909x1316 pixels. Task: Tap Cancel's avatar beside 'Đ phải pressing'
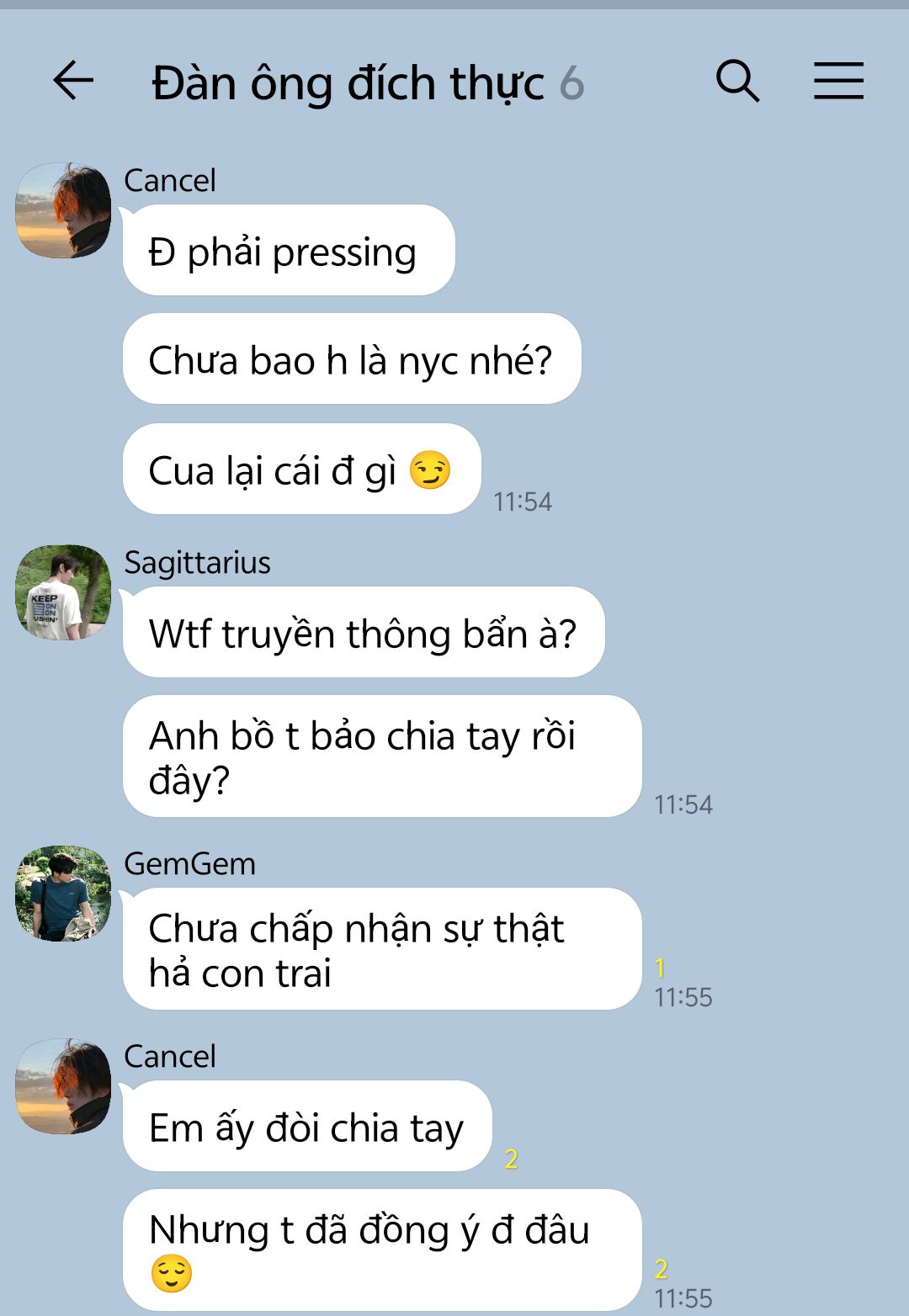[63, 210]
